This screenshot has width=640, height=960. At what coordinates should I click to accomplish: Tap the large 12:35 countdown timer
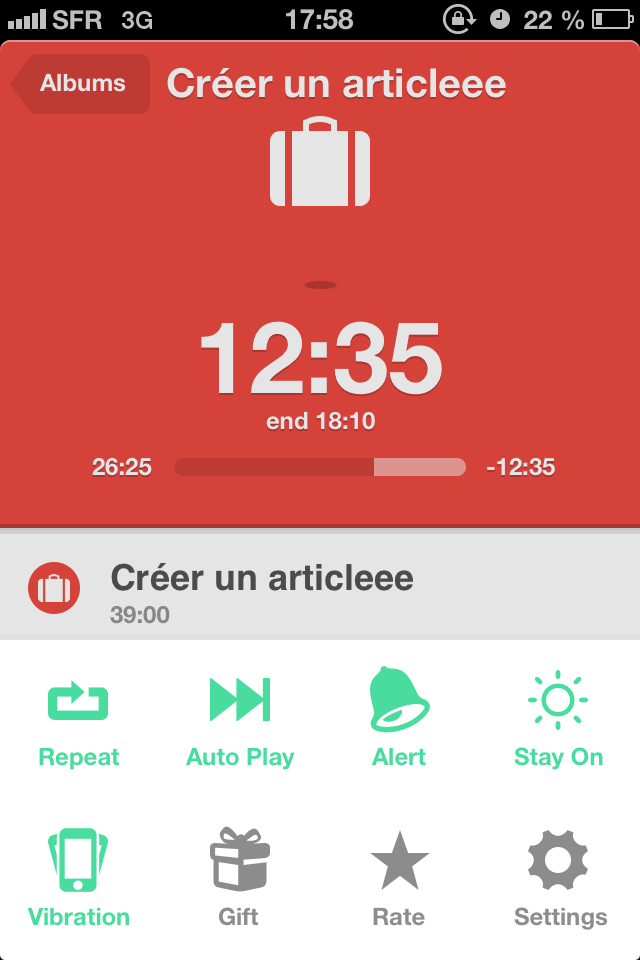[x=320, y=360]
